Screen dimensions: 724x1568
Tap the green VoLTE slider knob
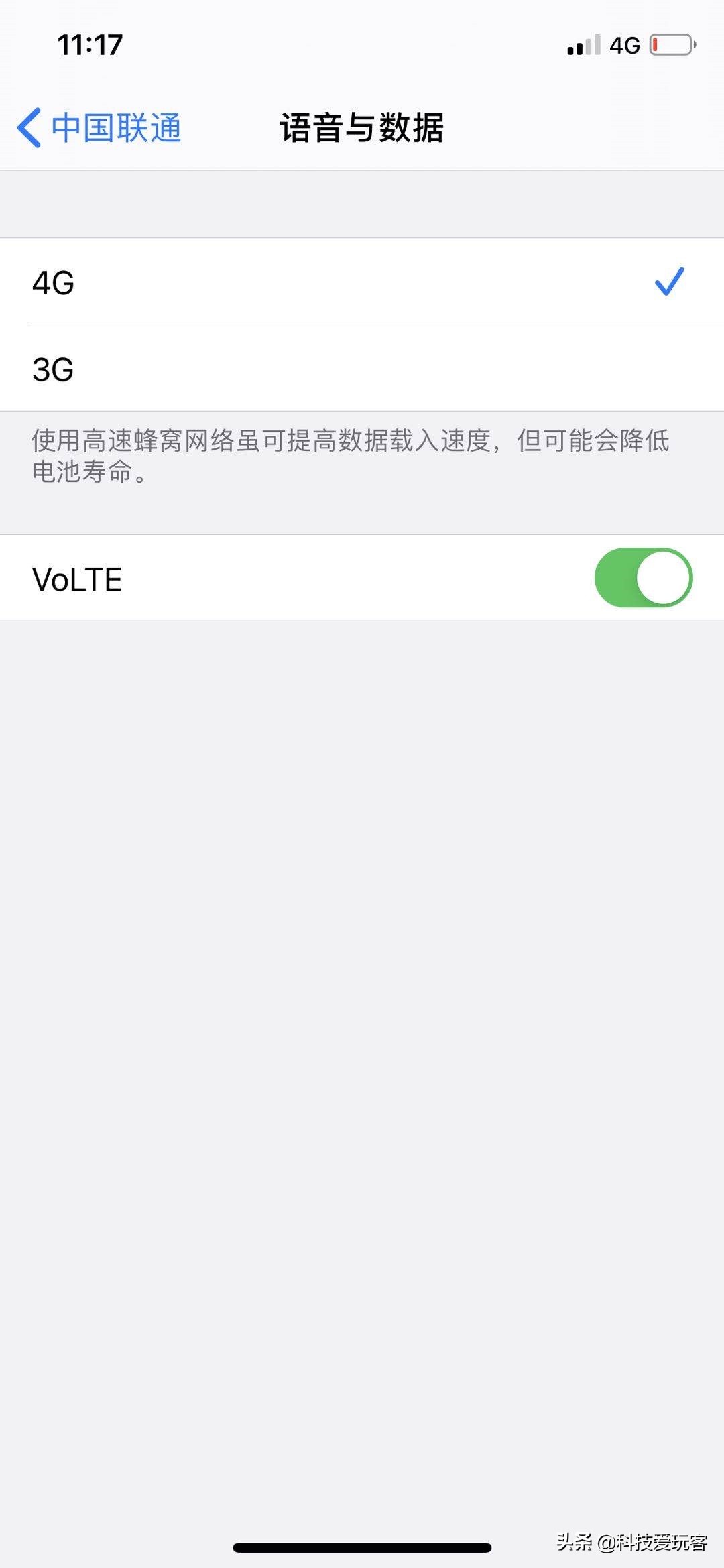(664, 577)
